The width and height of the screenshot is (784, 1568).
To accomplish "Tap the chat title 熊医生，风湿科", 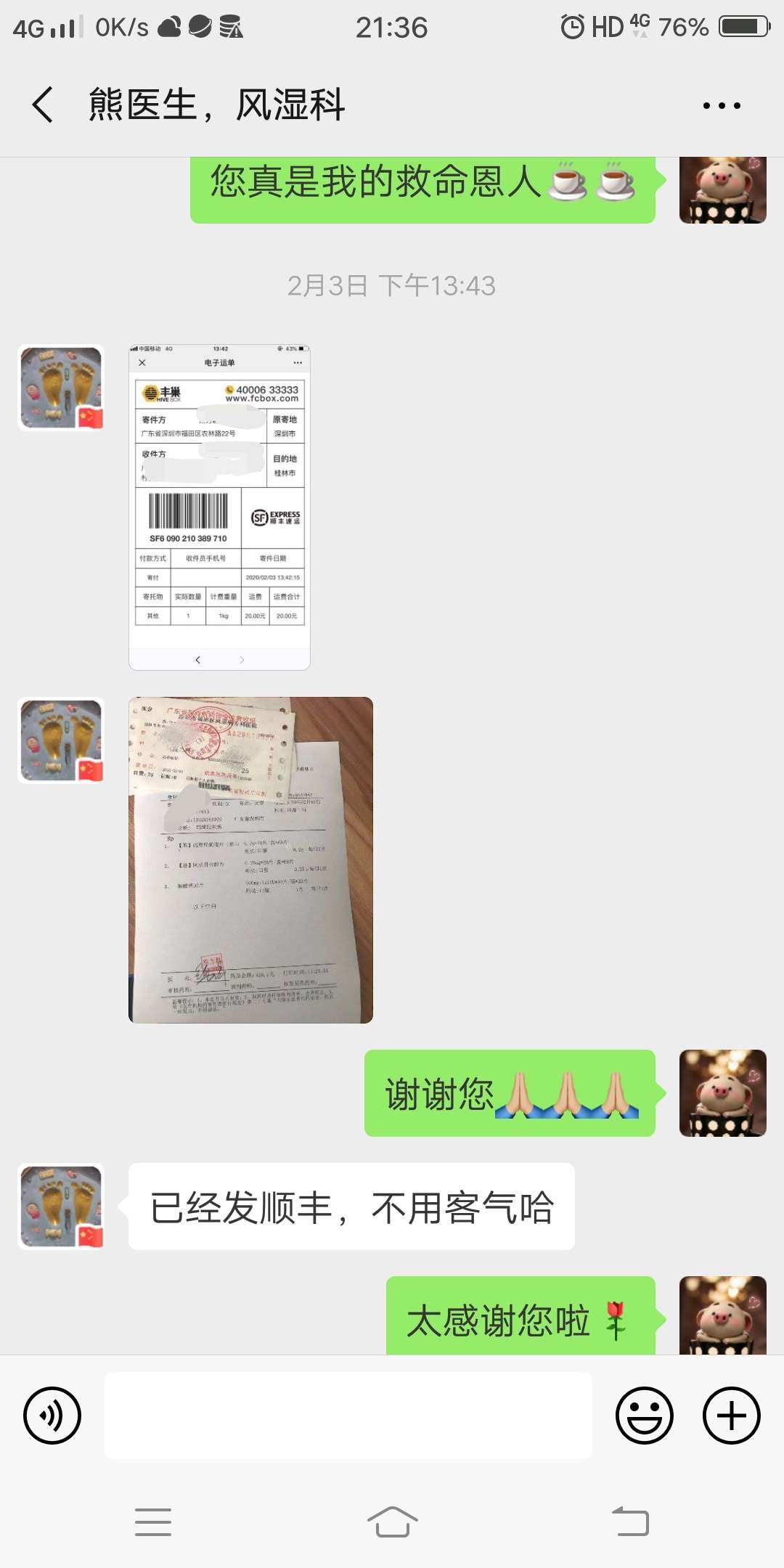I will coord(217,105).
